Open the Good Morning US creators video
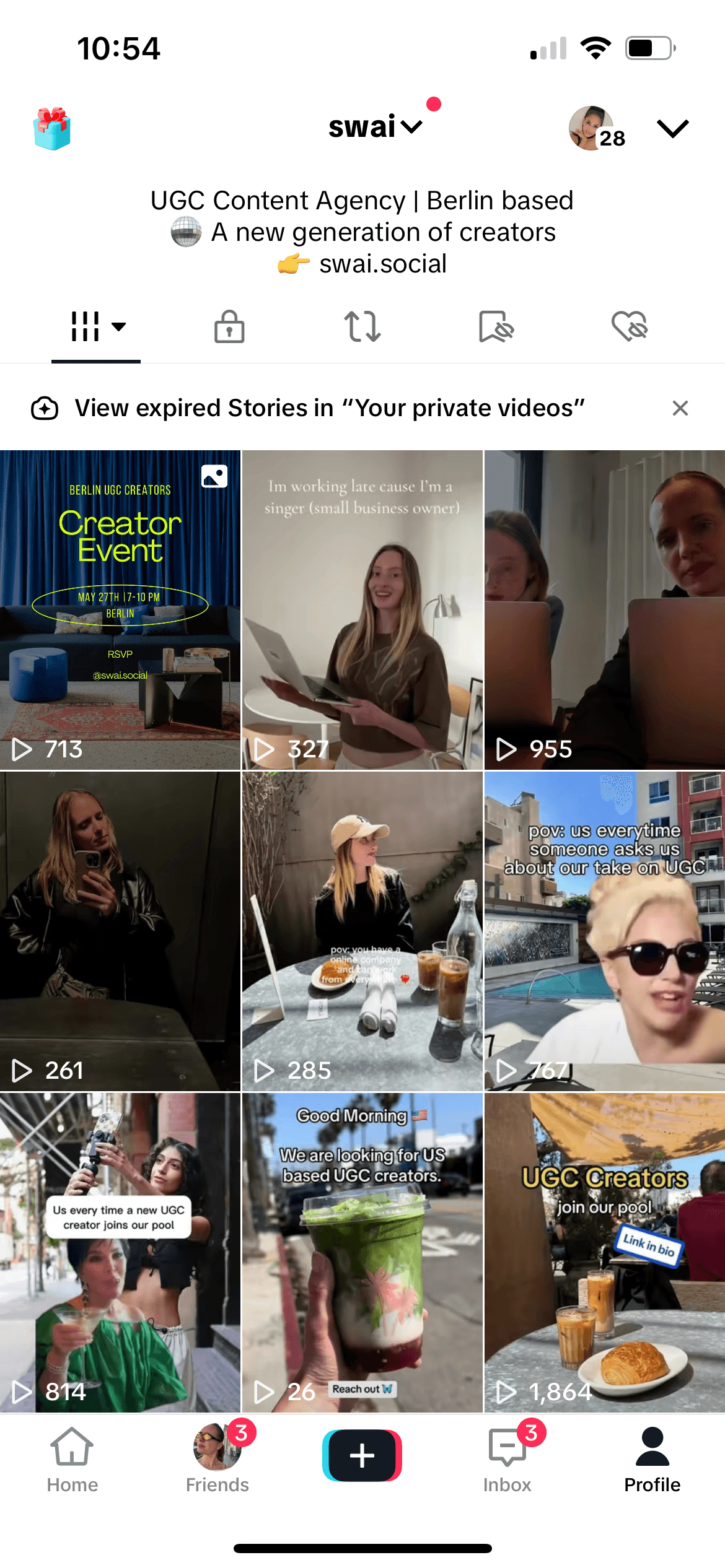 (362, 1252)
